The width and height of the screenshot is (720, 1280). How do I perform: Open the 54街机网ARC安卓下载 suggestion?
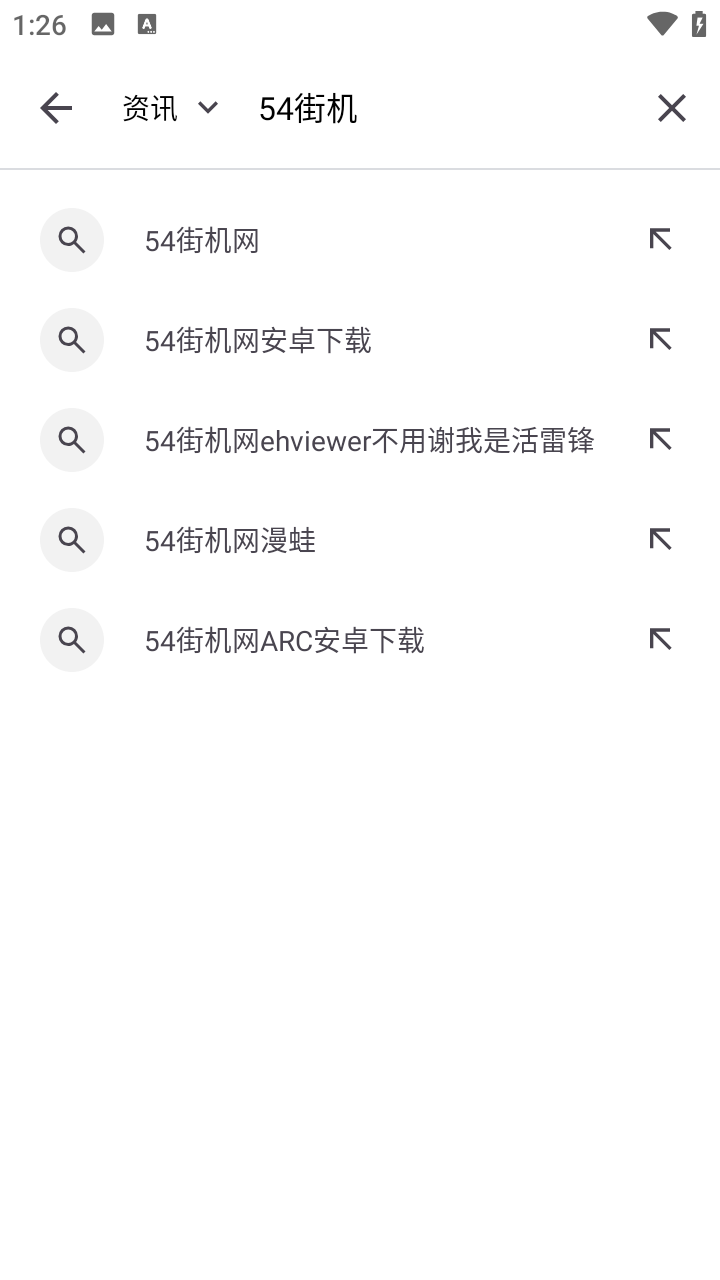point(285,640)
